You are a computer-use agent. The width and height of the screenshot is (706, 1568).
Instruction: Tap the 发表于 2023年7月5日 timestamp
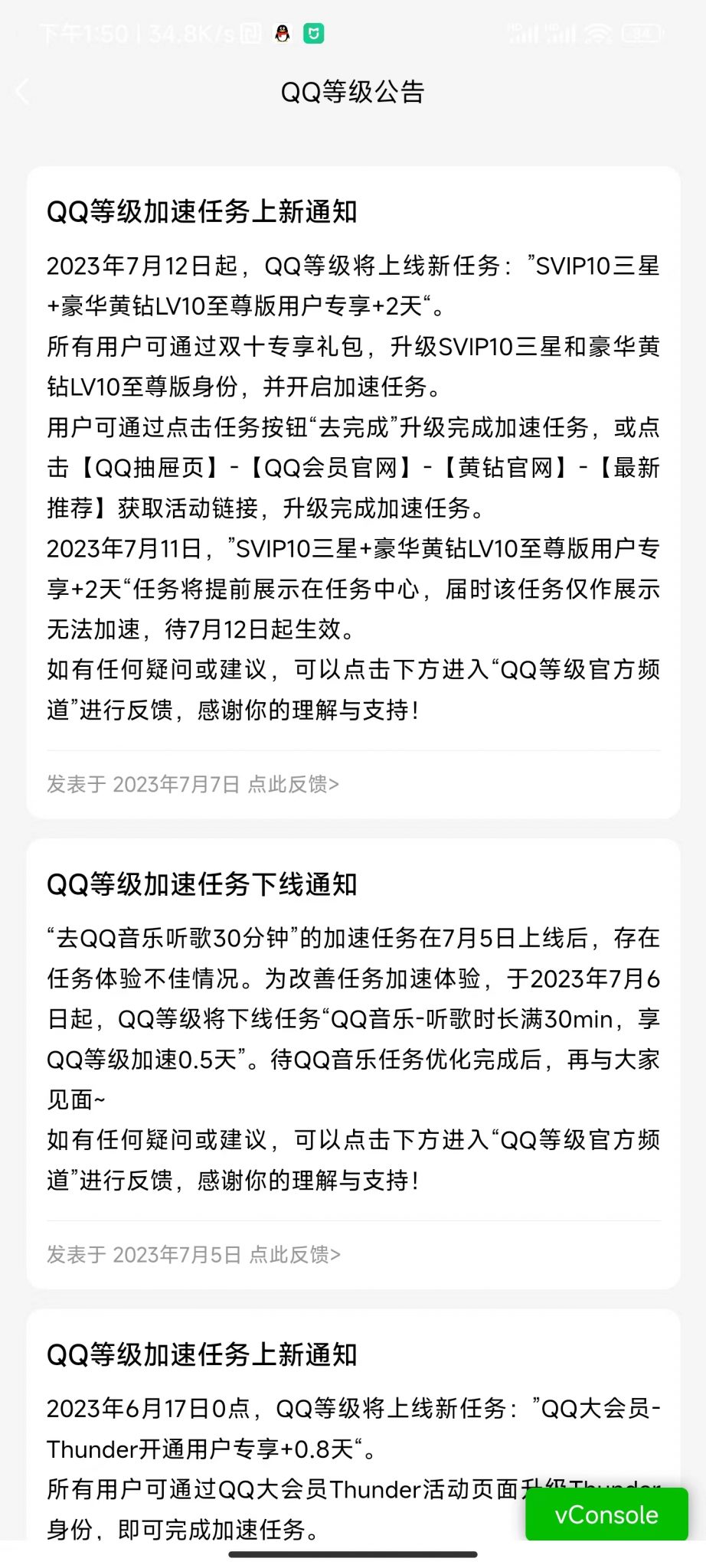[144, 1255]
